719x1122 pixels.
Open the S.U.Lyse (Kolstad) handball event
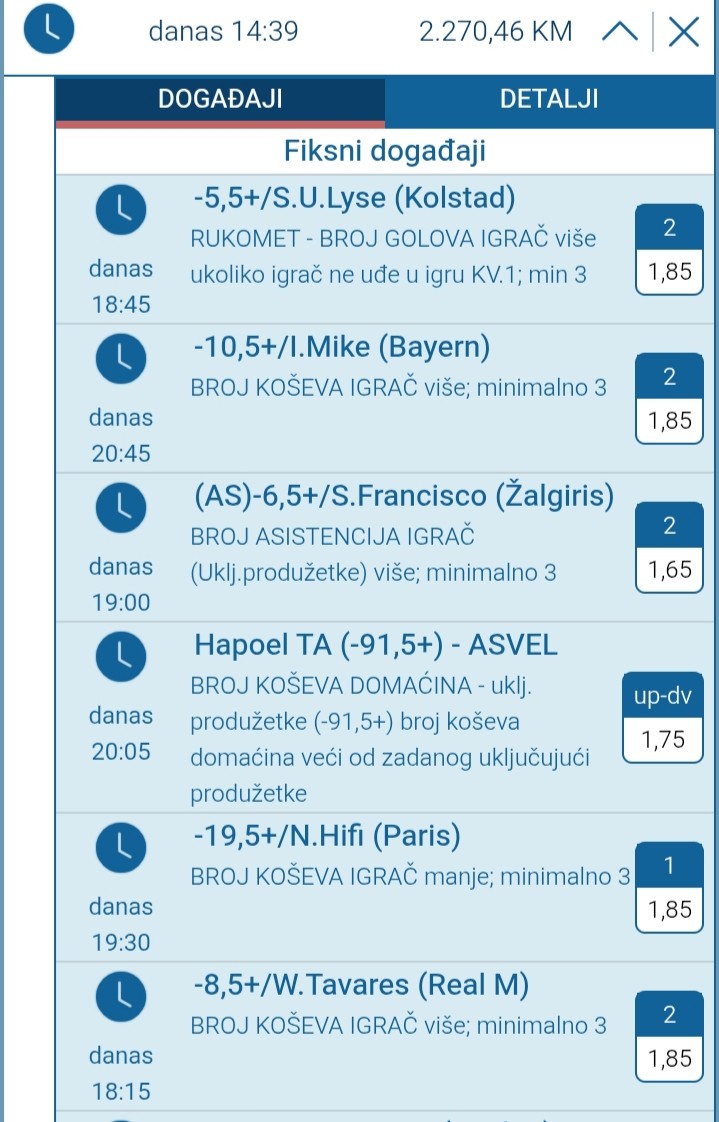(355, 199)
